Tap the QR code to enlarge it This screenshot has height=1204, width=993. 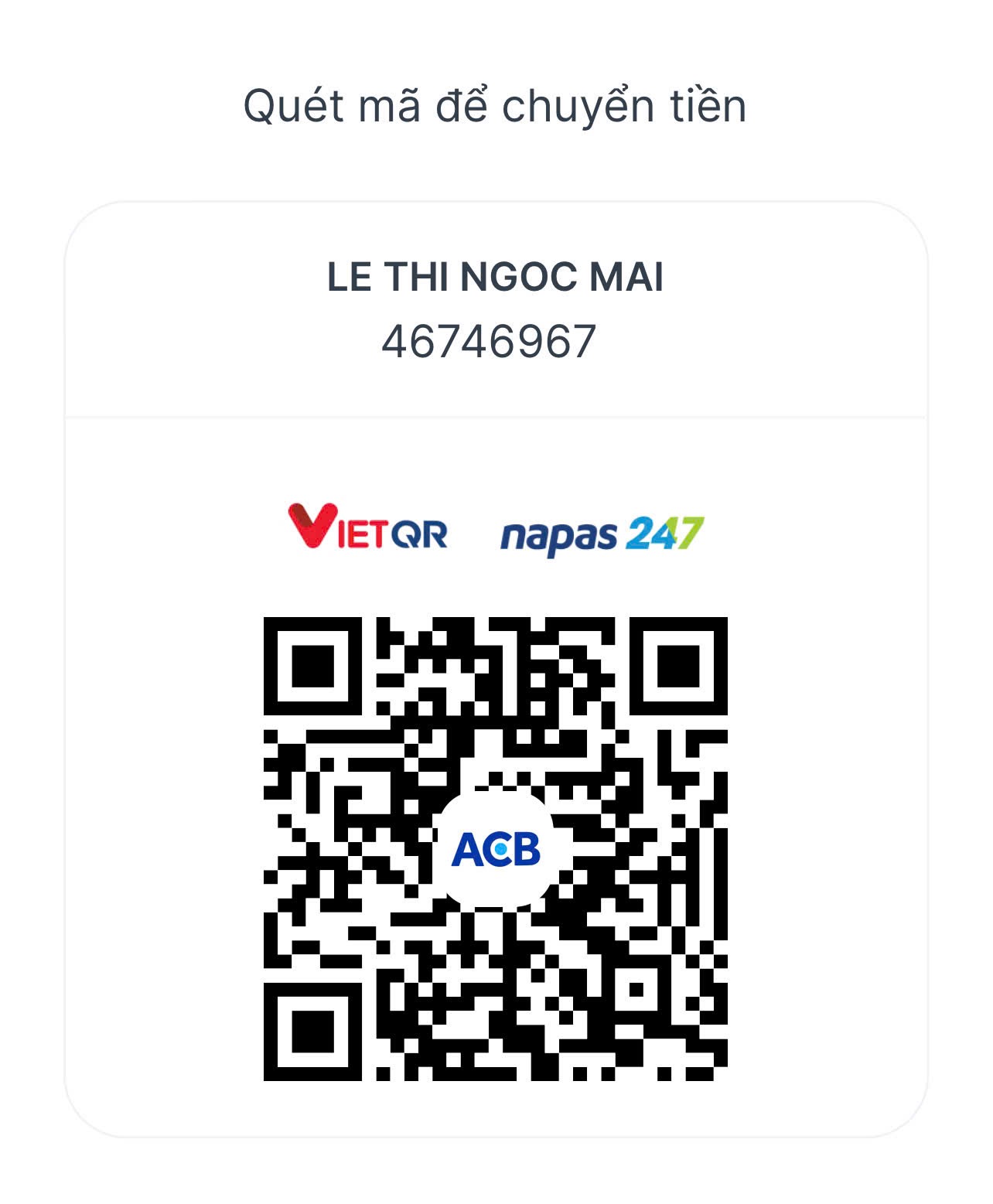497,851
